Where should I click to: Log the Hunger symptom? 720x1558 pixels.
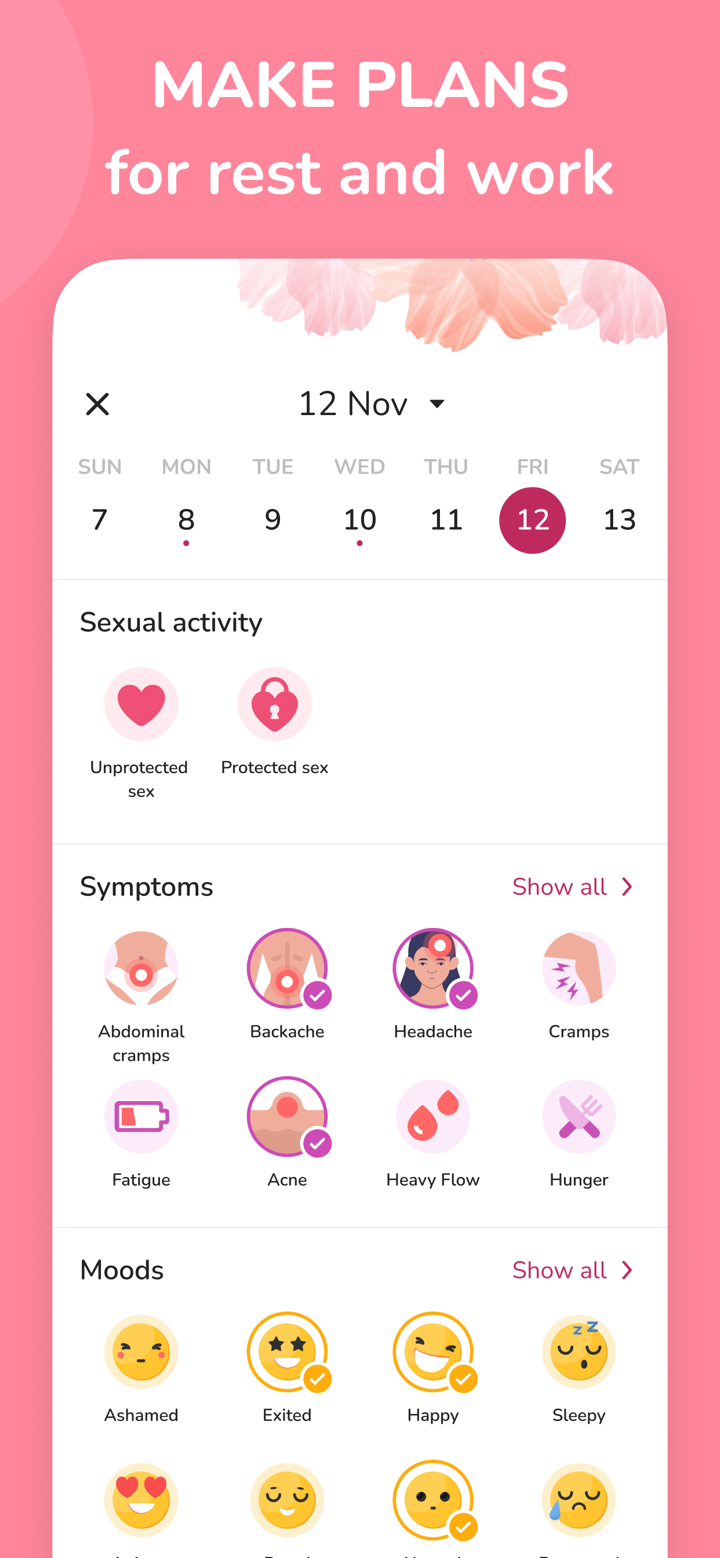[578, 1116]
